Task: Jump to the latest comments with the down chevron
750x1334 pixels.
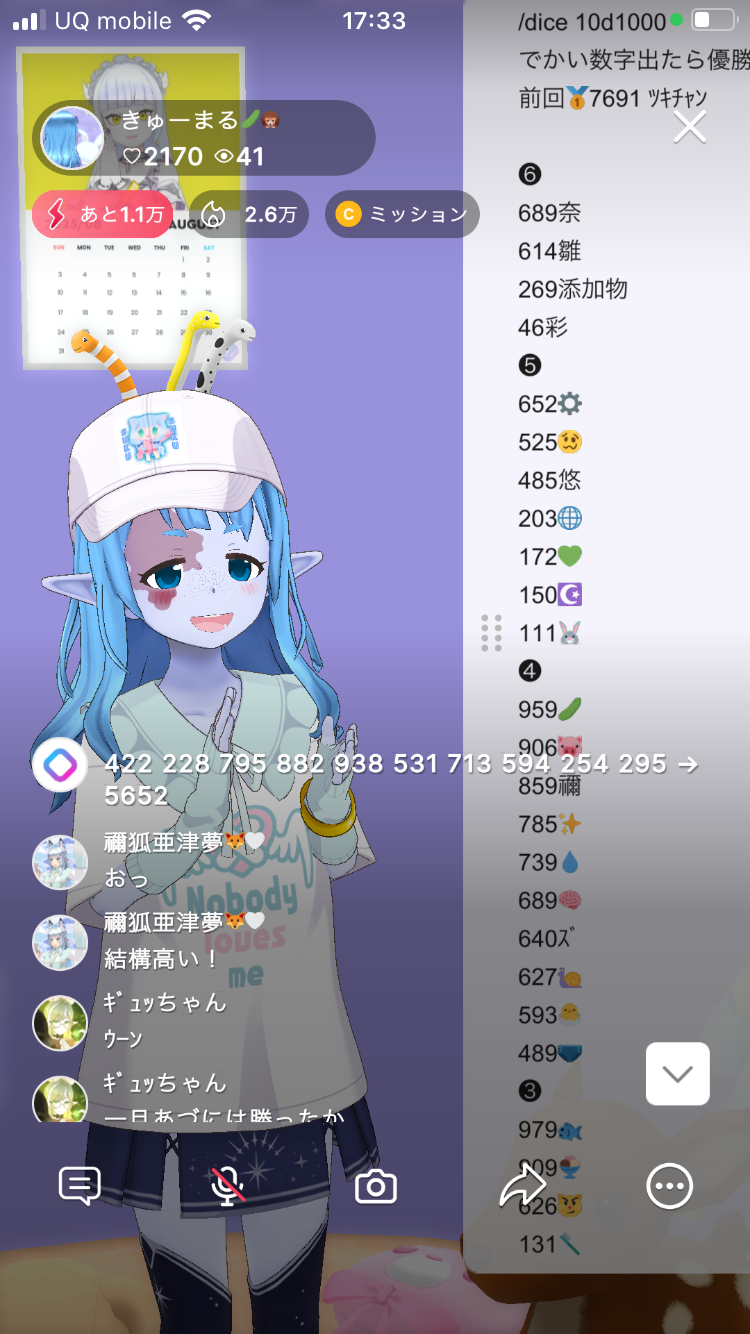Action: point(677,1074)
